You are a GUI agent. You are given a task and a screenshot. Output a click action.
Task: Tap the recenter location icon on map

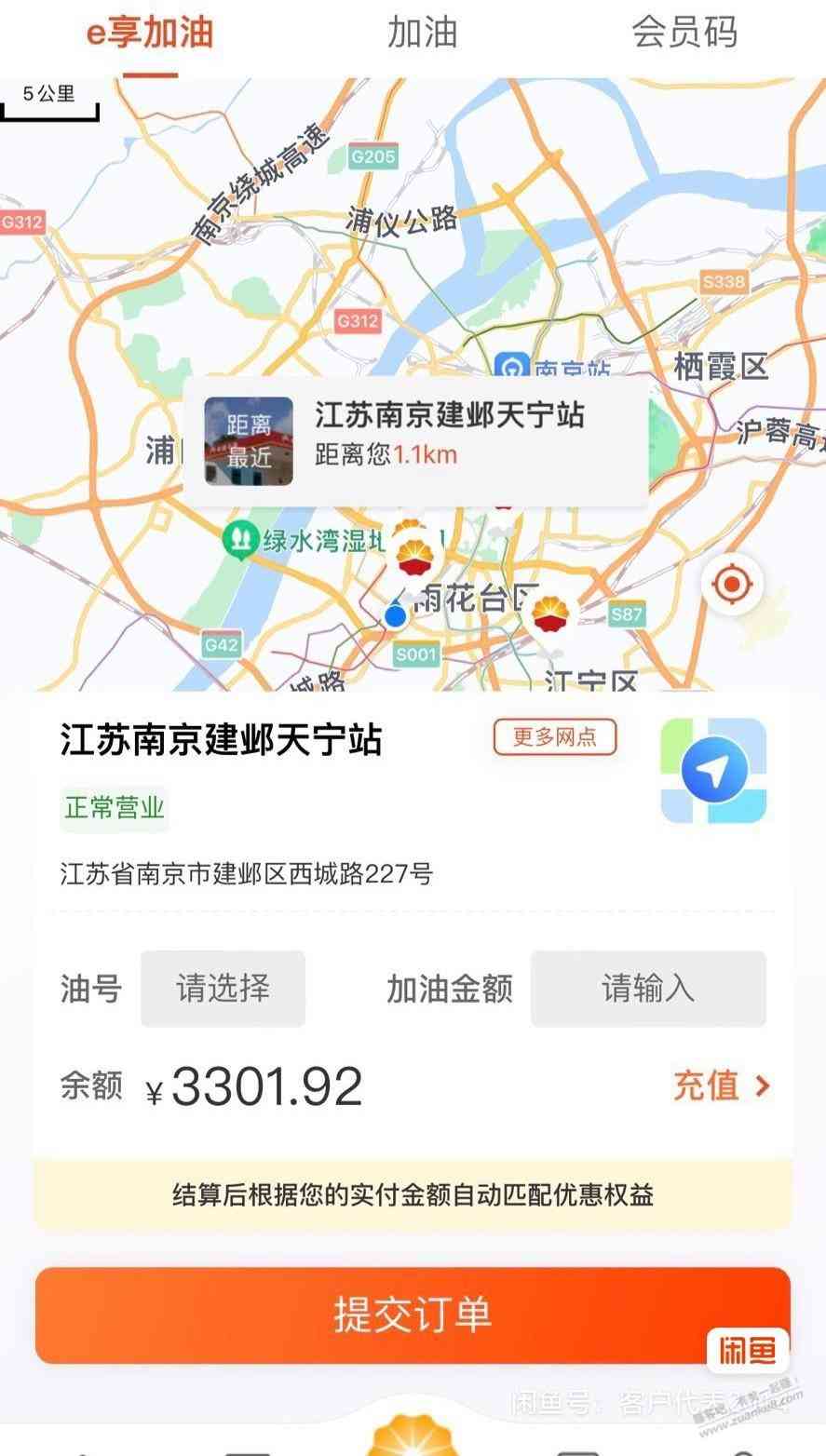tap(732, 585)
